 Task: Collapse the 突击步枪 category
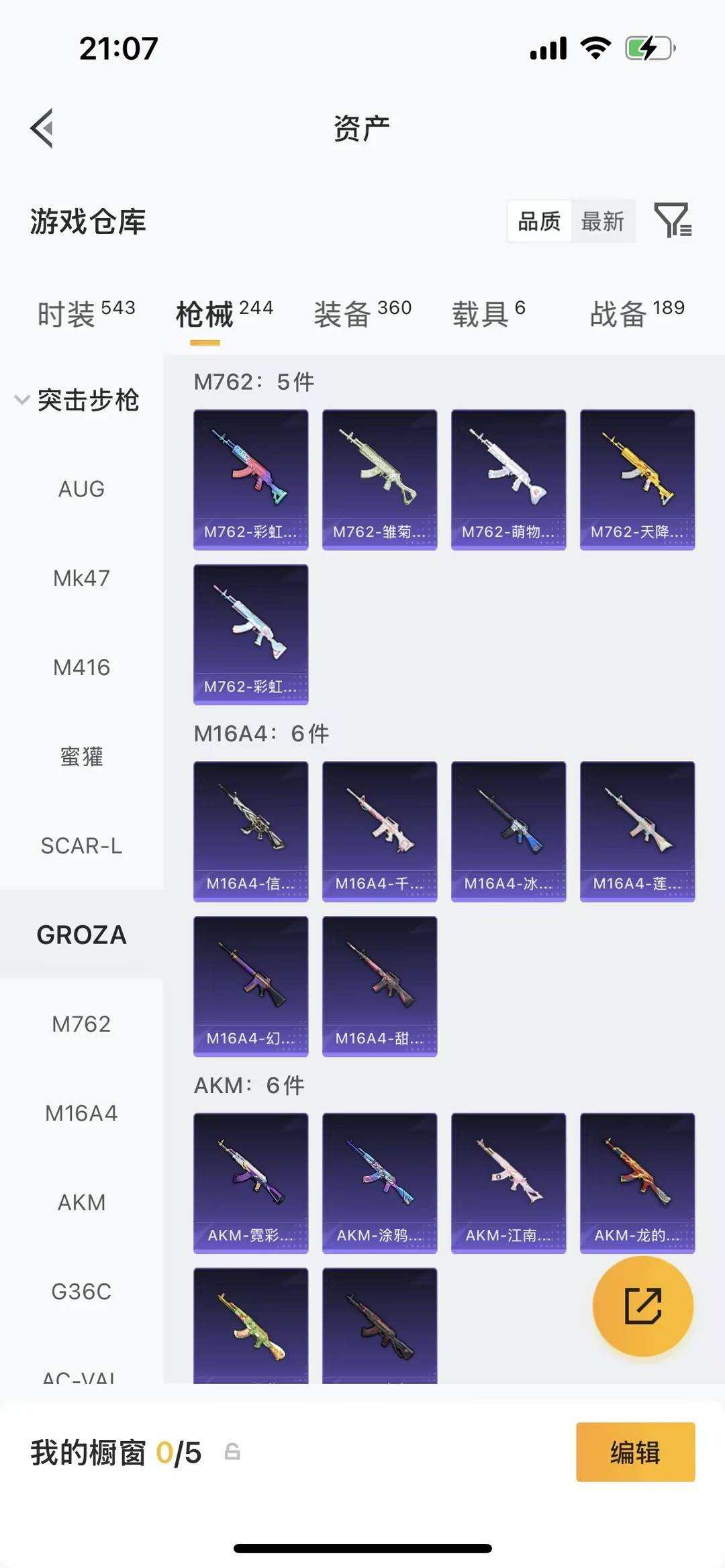[77, 400]
